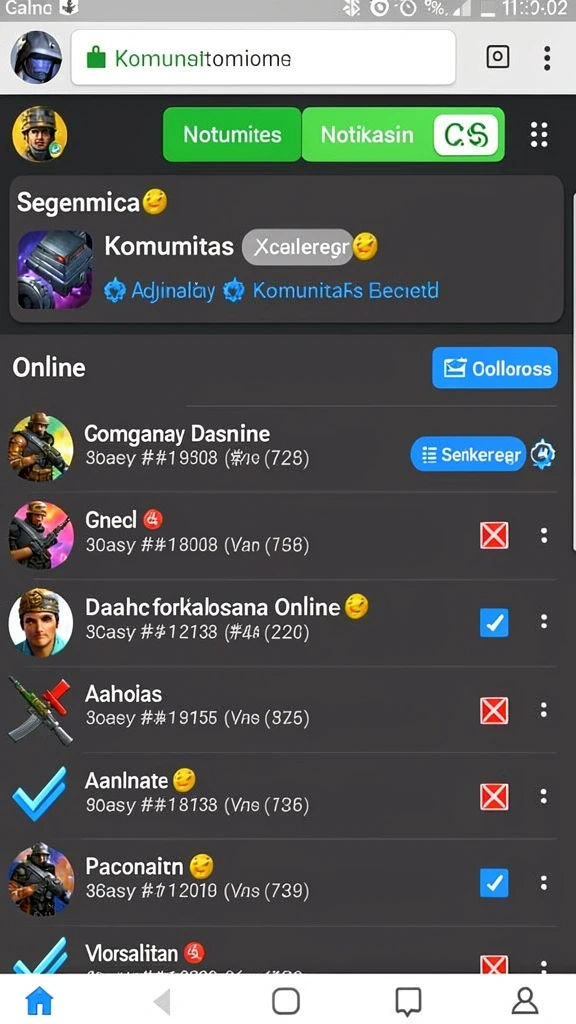Switch to the Notumites tab
Viewport: 576px width, 1024px height.
click(232, 135)
